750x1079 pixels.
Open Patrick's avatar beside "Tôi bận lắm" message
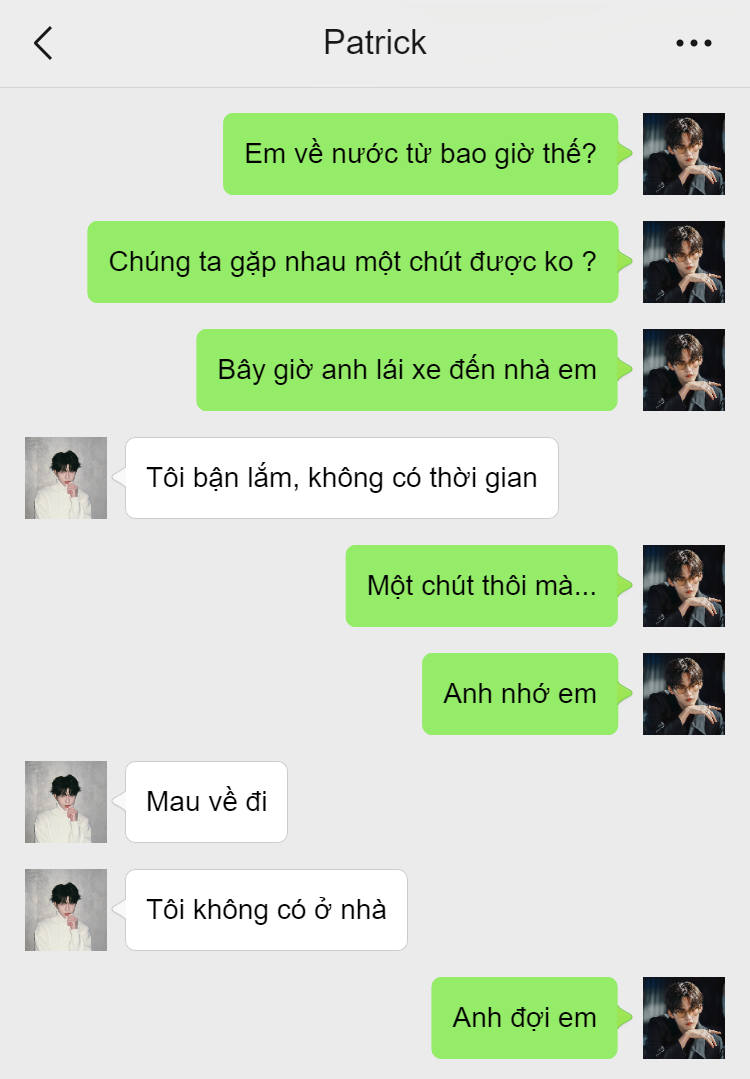pyautogui.click(x=66, y=478)
